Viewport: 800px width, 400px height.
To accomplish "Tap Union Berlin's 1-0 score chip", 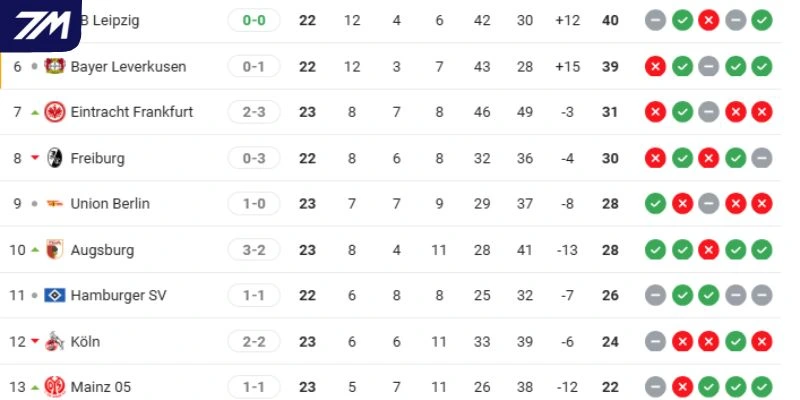I will point(254,204).
